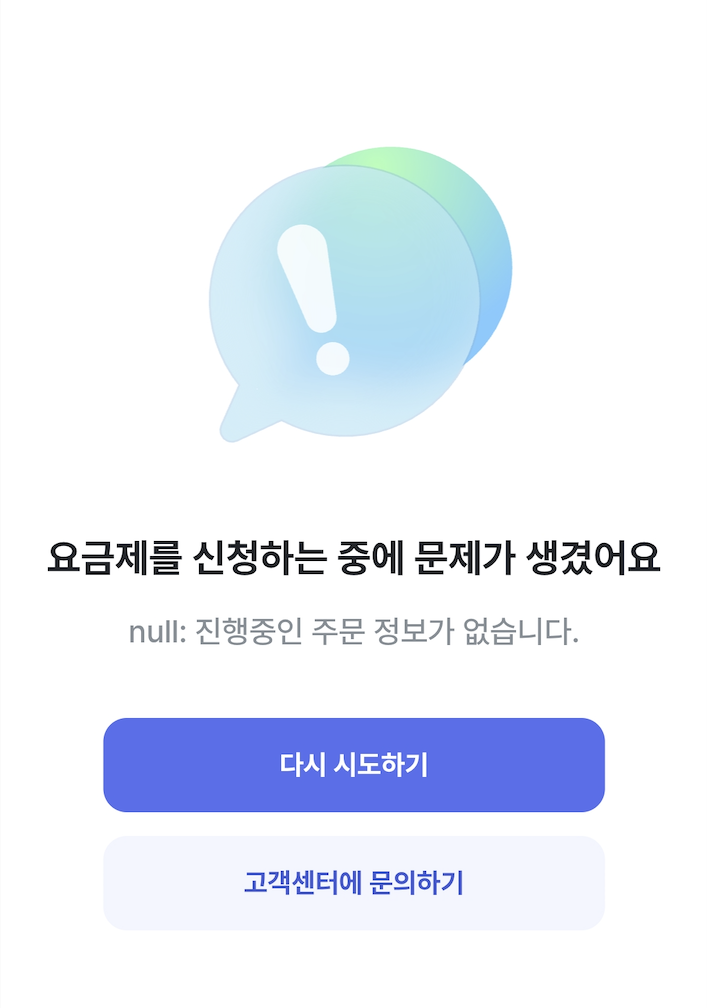708x1008 pixels.
Task: Tap the 다시 시도하기 retry button
Action: 354,765
